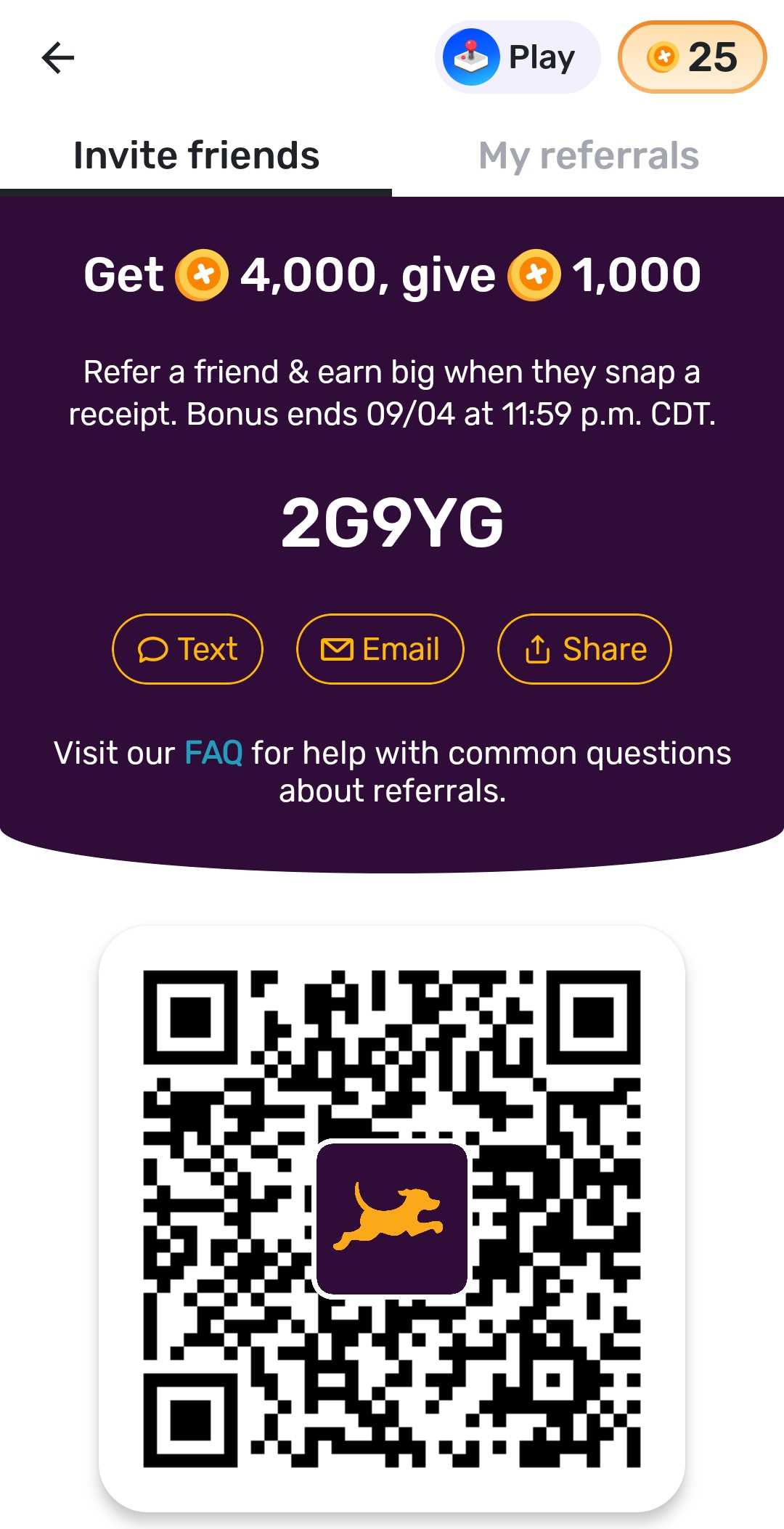
Task: Open the Play games button
Action: [518, 57]
